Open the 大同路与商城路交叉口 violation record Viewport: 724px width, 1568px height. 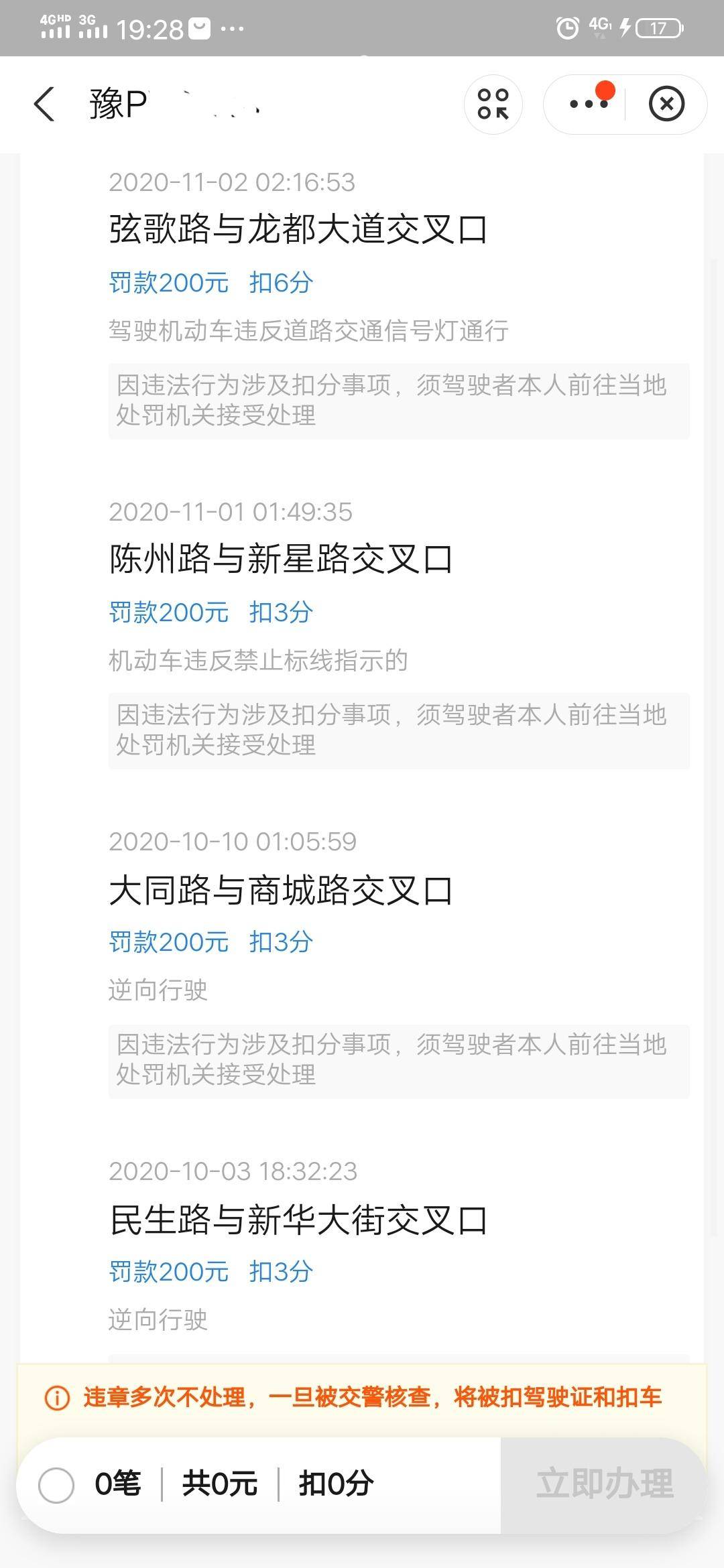(281, 891)
